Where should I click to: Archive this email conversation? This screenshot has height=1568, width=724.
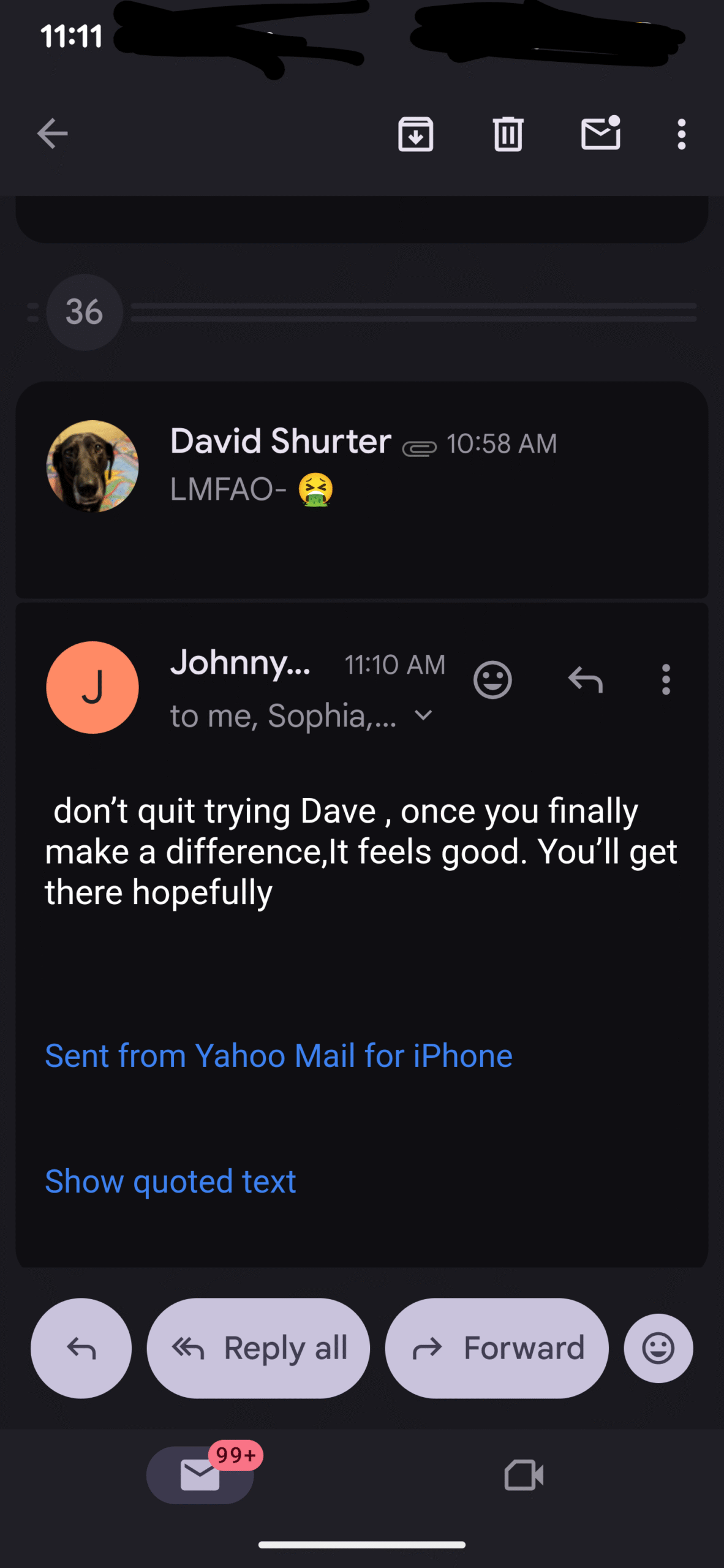point(415,134)
